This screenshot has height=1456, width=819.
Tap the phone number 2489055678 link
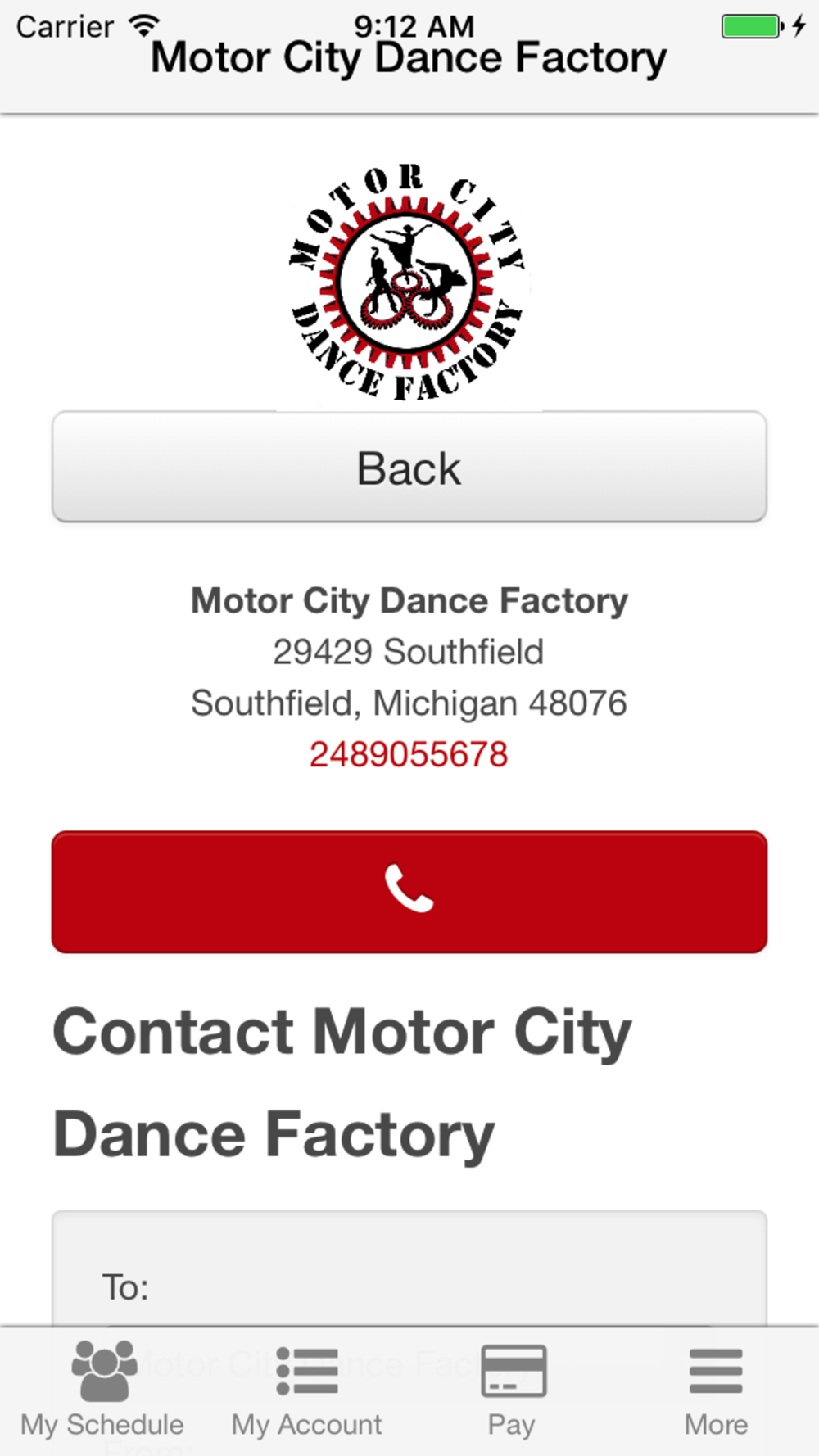tap(409, 754)
